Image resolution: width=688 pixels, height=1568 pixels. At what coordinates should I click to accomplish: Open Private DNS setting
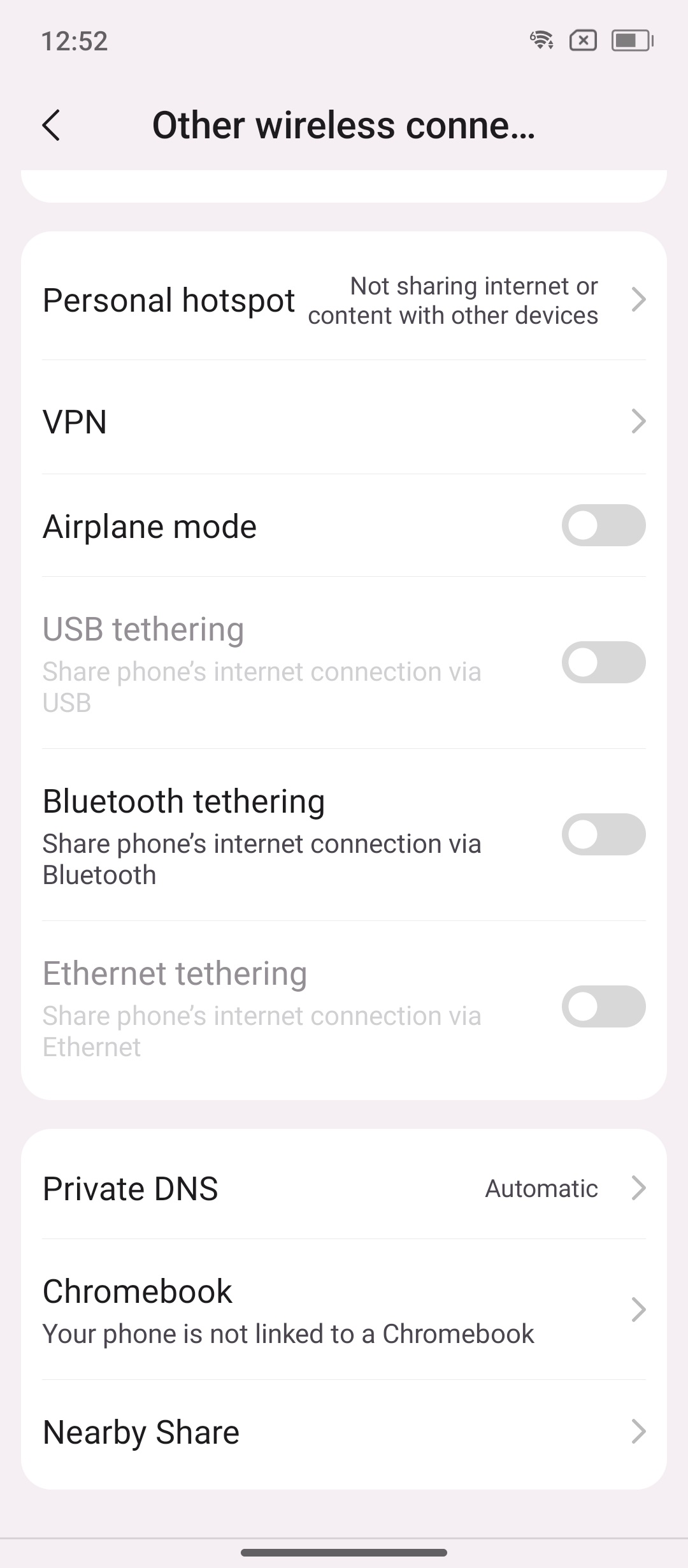344,1188
